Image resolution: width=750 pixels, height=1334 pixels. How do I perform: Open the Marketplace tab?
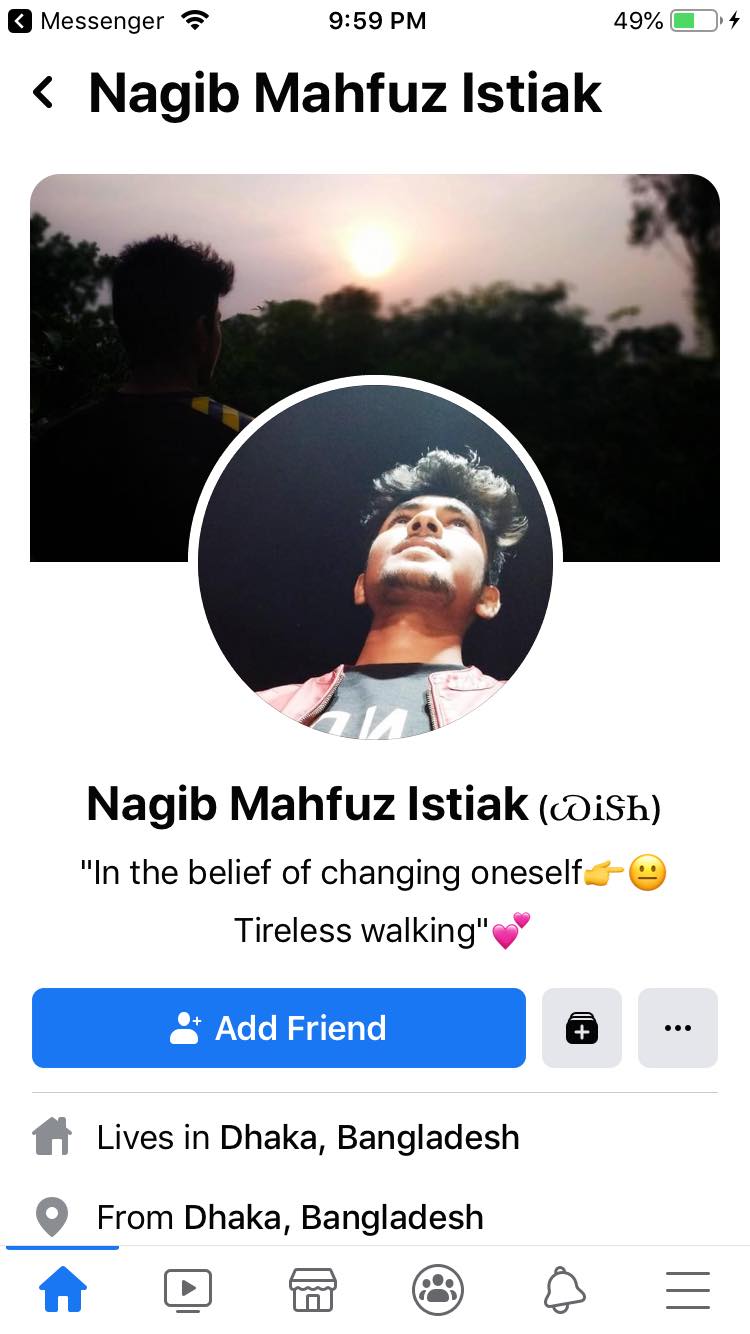[x=313, y=1290]
